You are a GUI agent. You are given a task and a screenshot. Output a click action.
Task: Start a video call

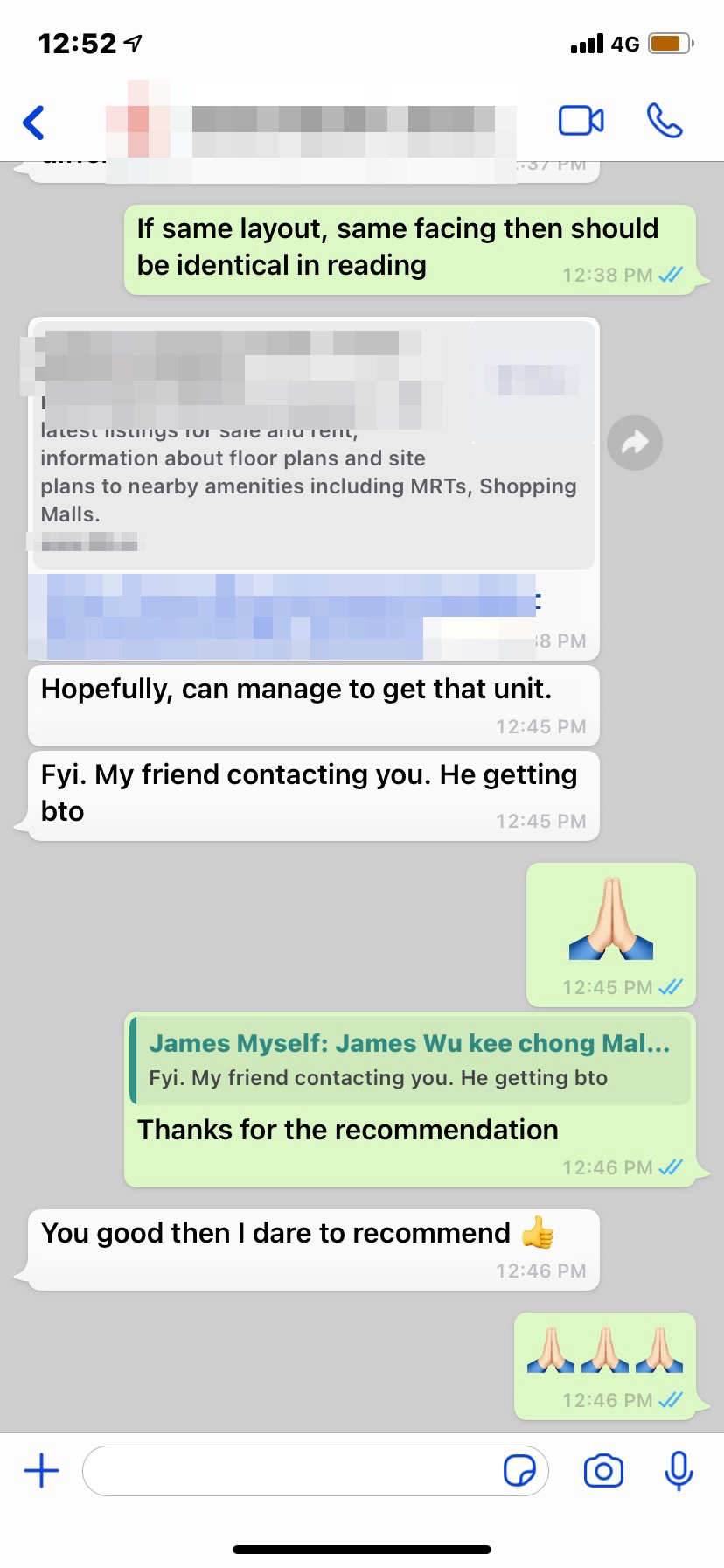coord(581,121)
